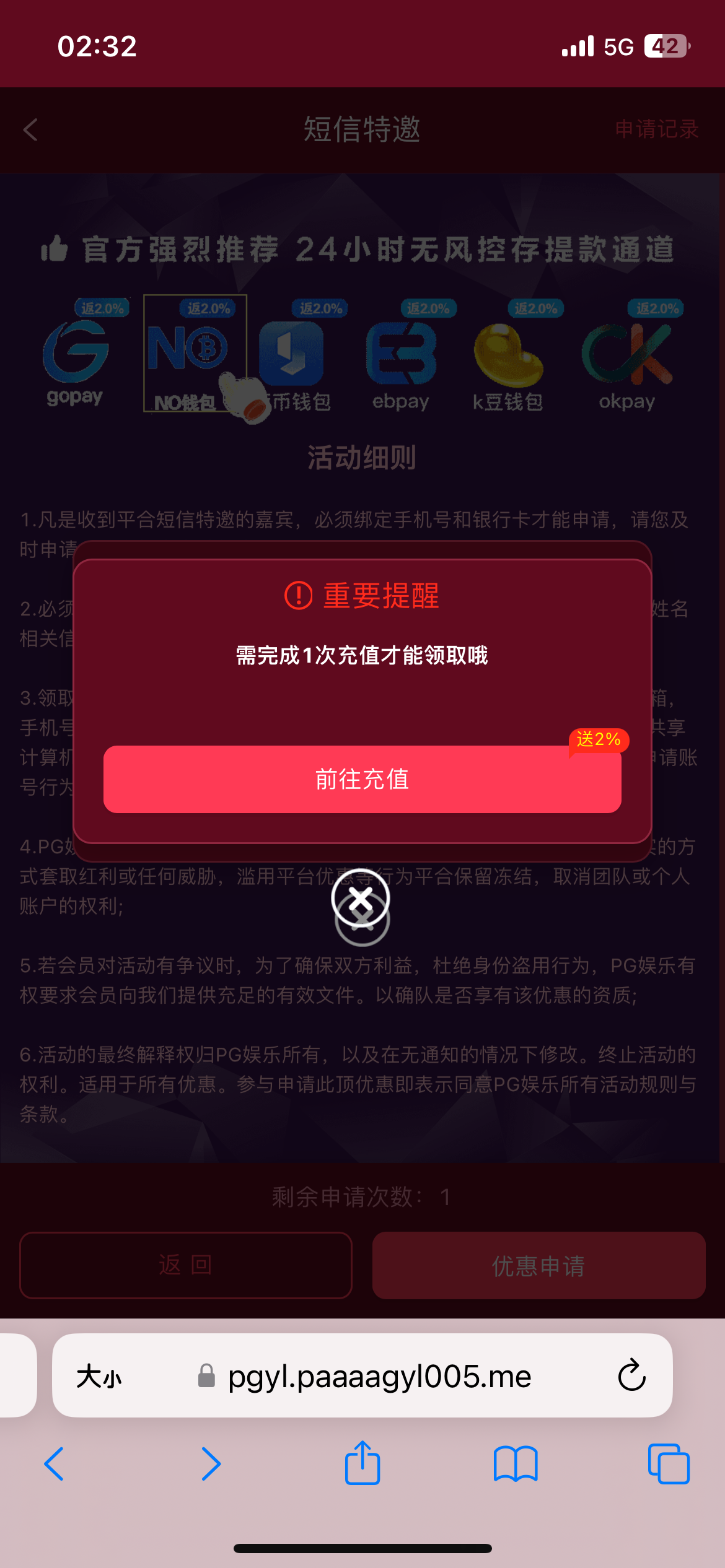Go back in Safari history
The image size is (725, 1568).
pos(55,1464)
